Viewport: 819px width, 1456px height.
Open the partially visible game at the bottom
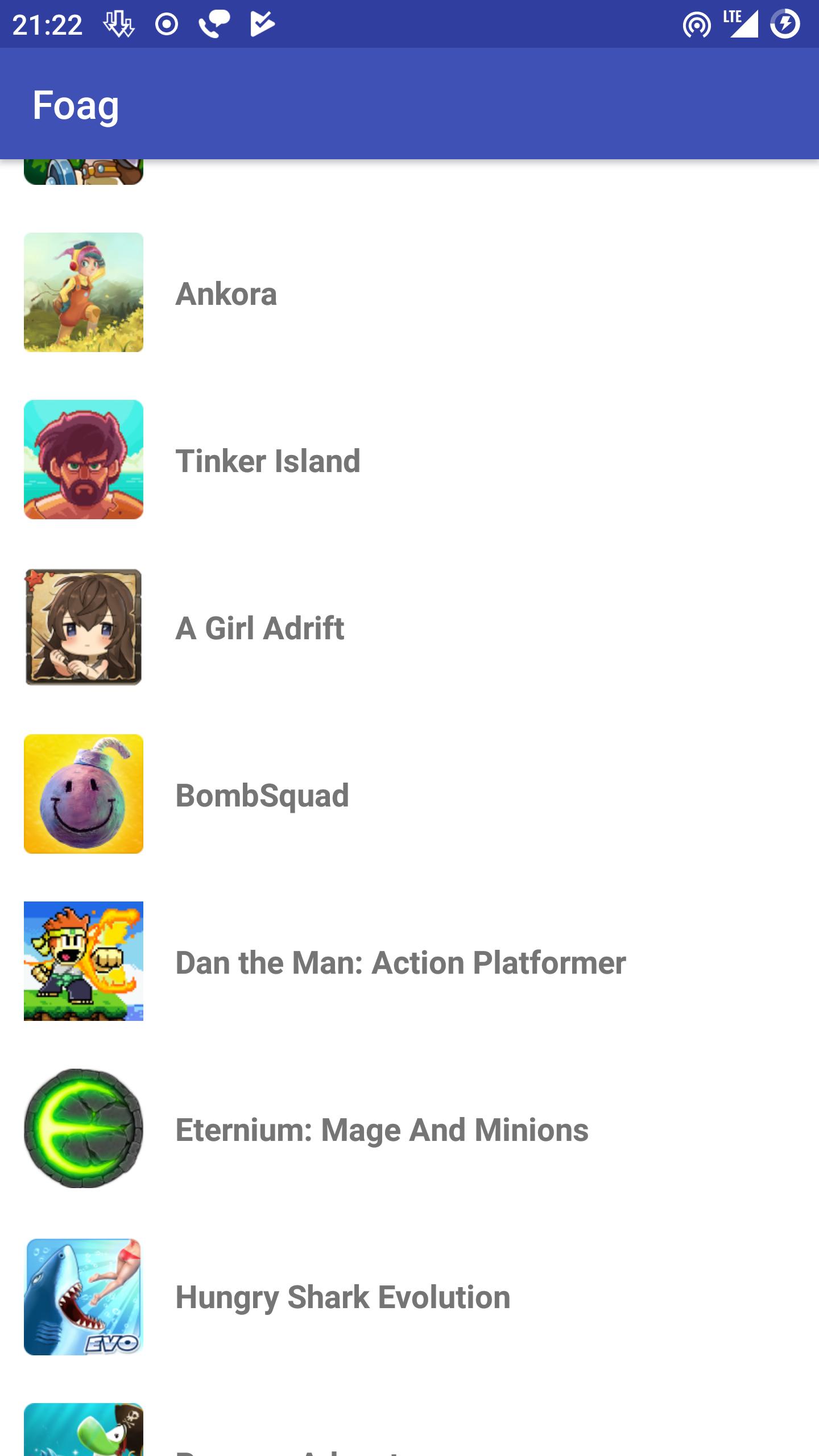coord(84,1428)
